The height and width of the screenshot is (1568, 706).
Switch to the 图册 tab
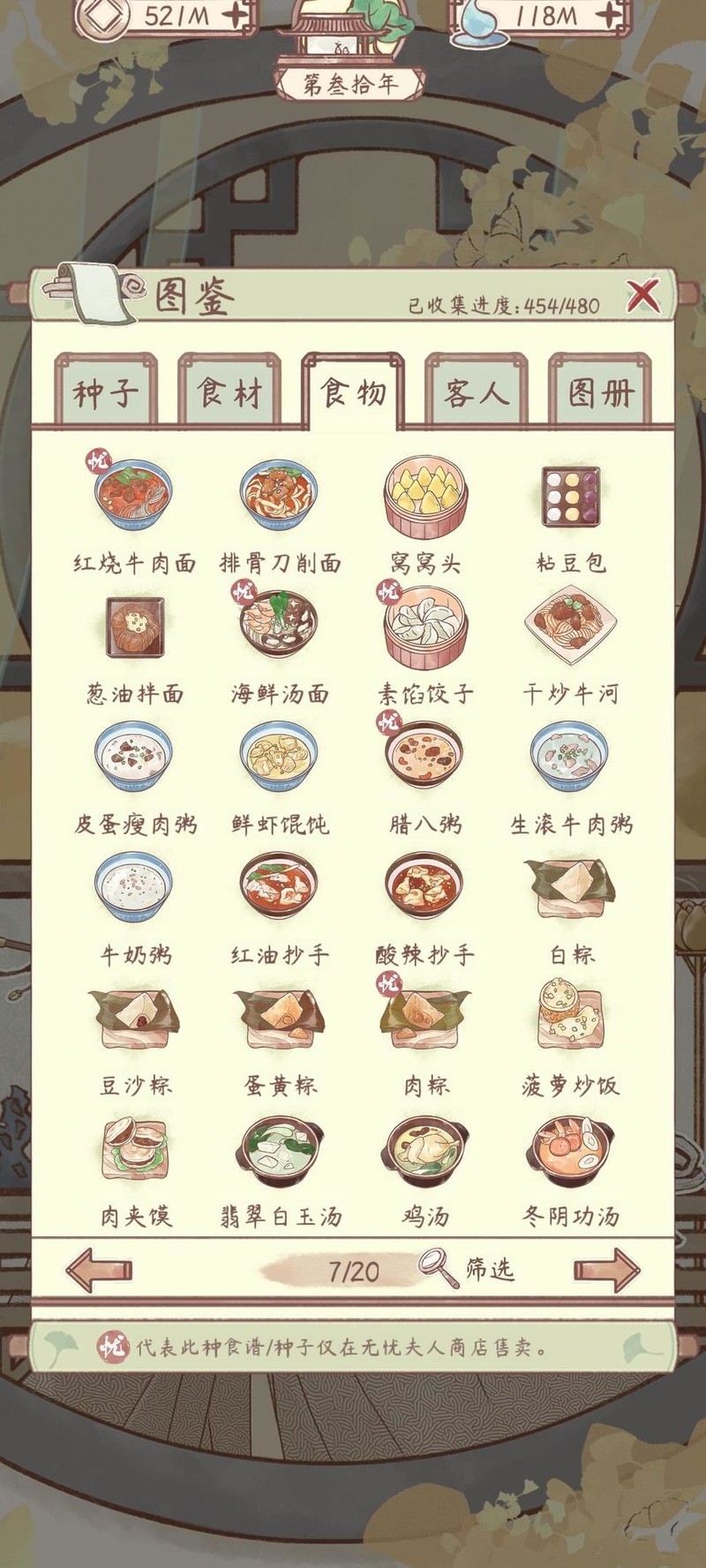pyautogui.click(x=600, y=393)
